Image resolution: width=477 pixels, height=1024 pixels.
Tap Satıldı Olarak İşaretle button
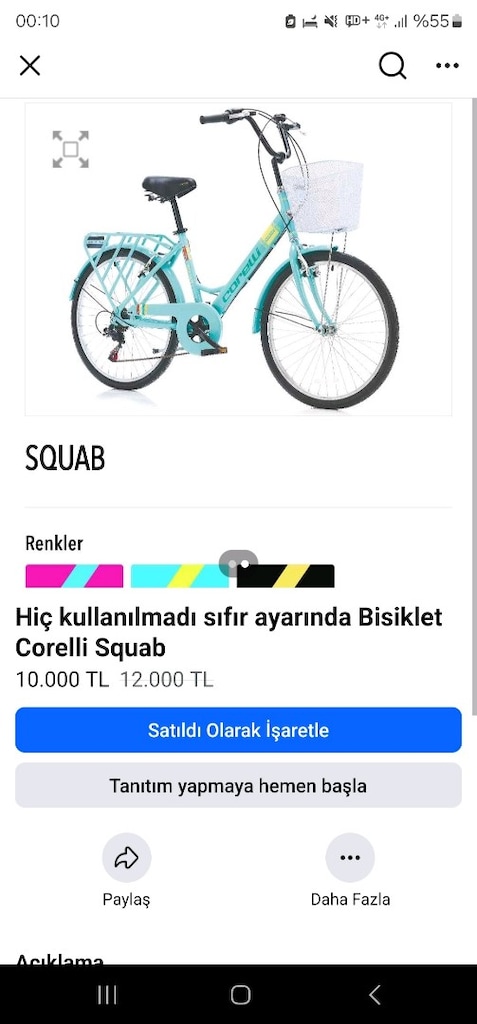point(238,730)
